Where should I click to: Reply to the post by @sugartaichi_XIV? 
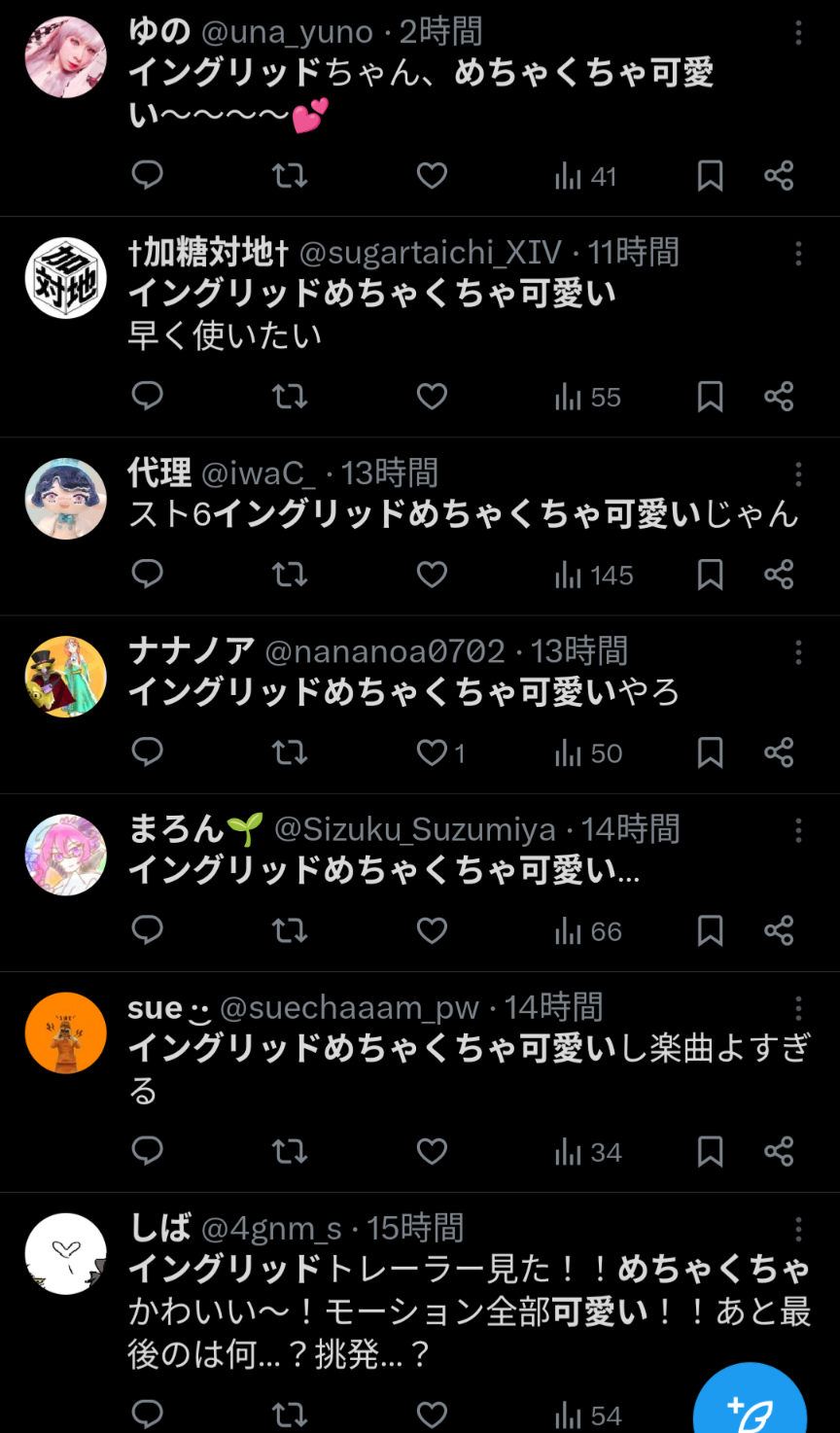pos(147,397)
